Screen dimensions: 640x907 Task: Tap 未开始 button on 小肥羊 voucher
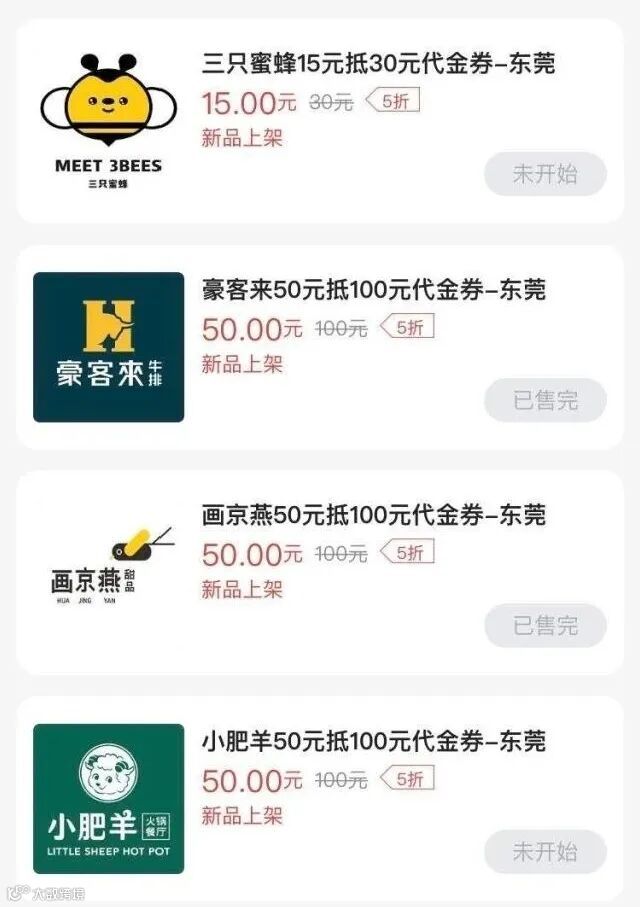(545, 852)
